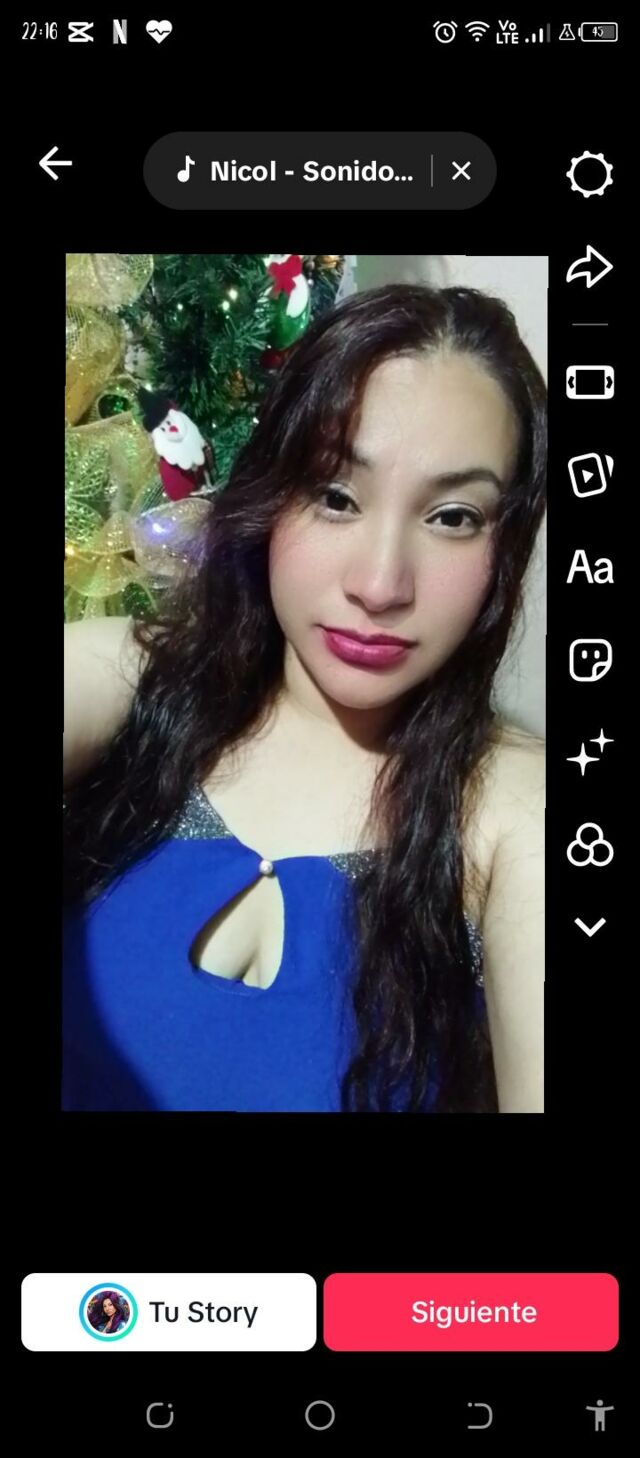Add text with the Aa tool
The image size is (640, 1458).
tap(589, 568)
